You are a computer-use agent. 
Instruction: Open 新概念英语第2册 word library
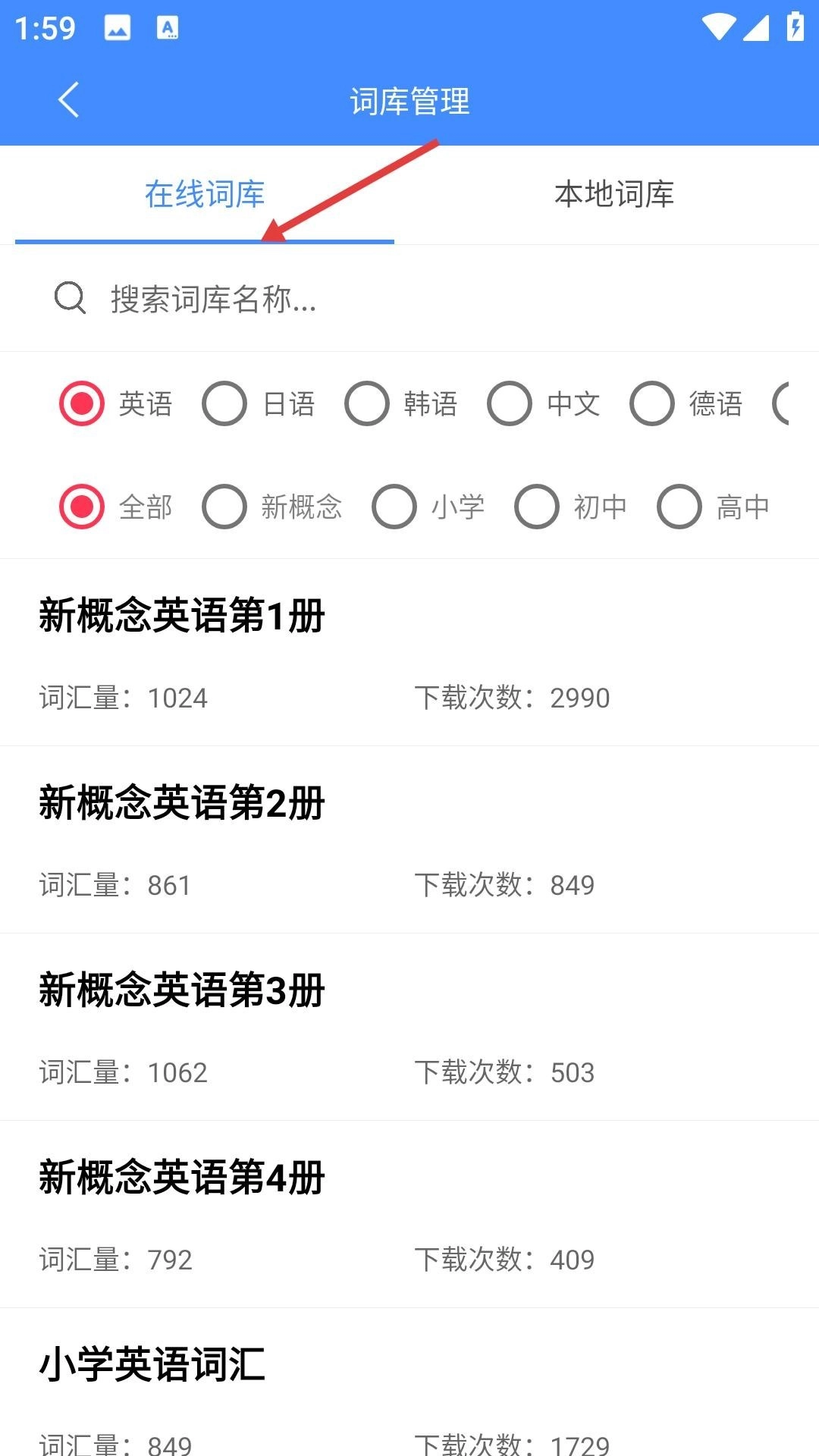coord(409,839)
